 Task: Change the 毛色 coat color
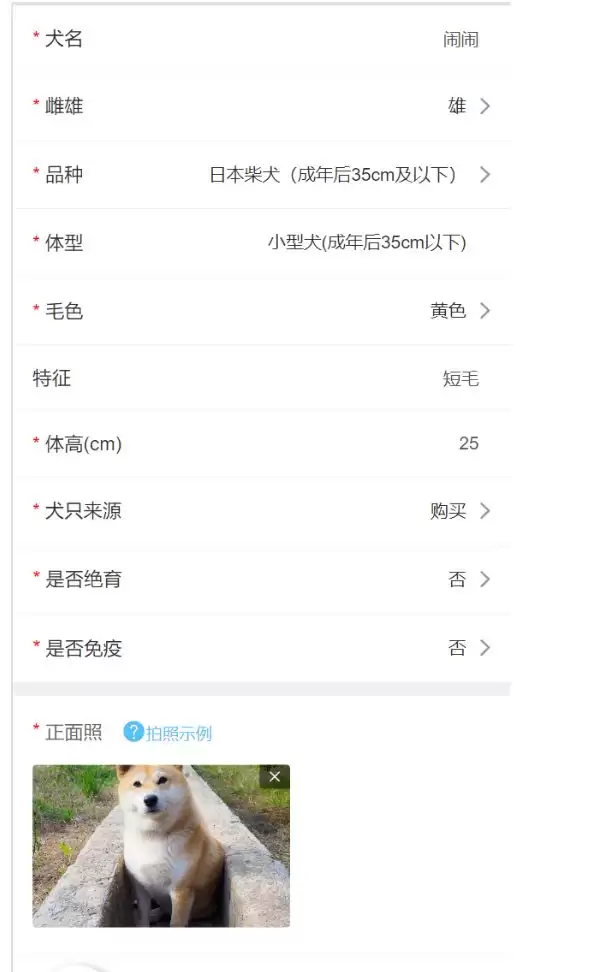coord(459,311)
